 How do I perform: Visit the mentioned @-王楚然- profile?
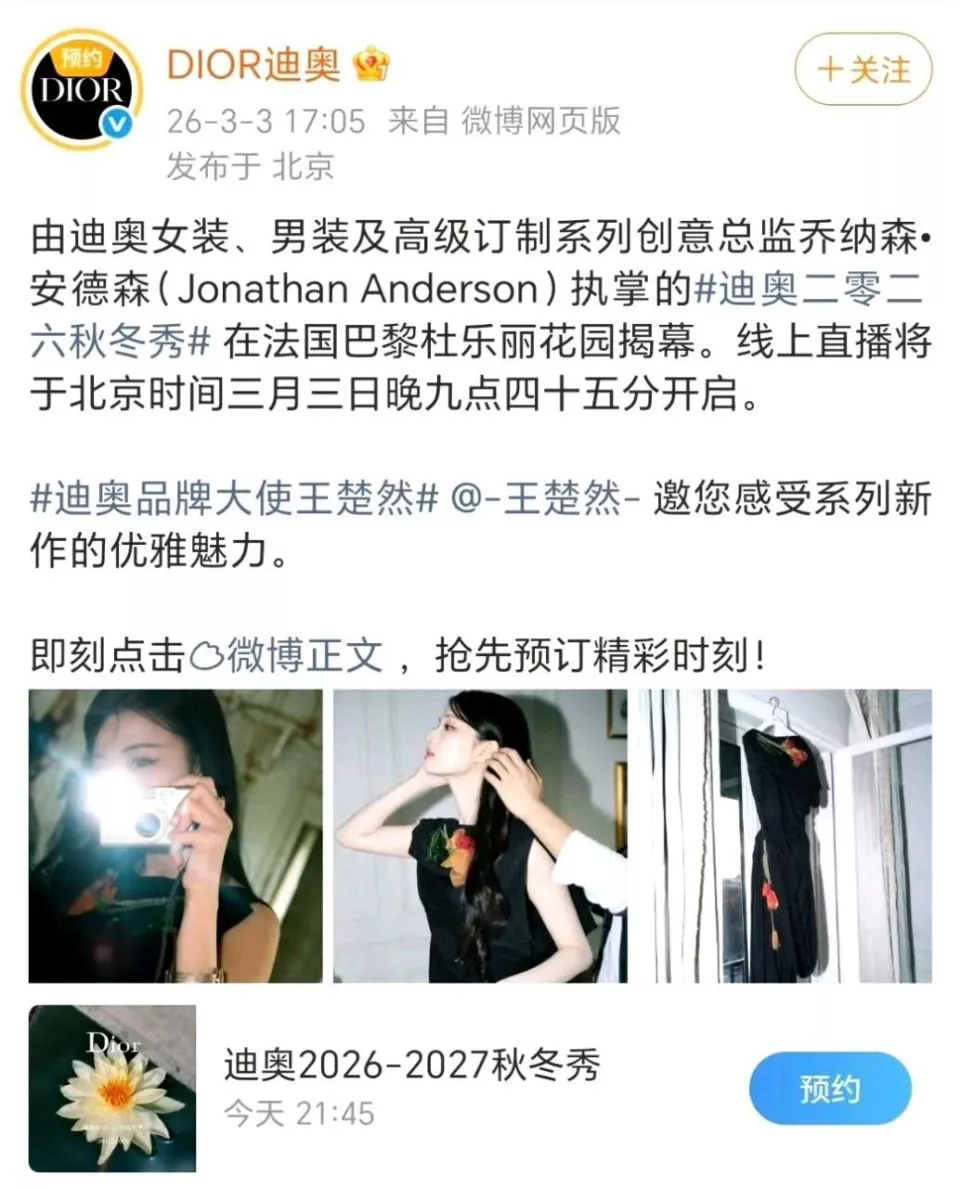(546, 500)
